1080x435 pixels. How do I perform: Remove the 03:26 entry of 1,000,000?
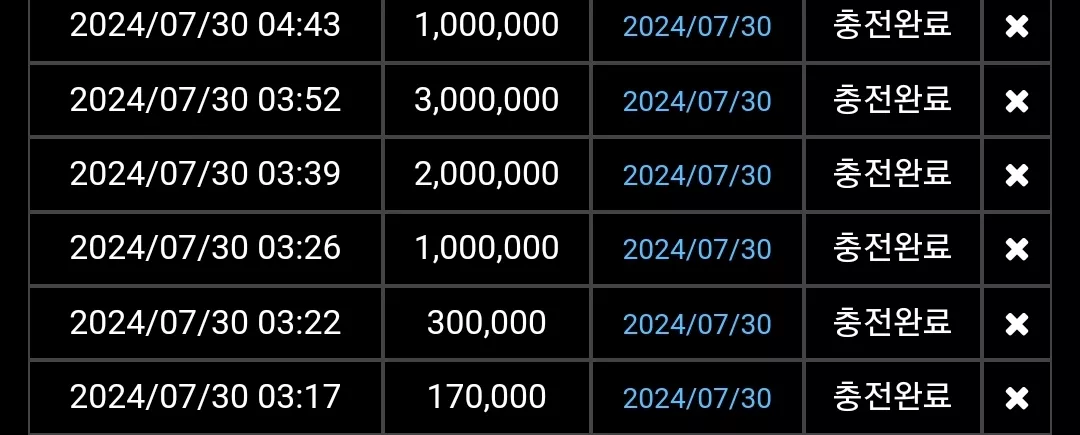pos(1017,250)
